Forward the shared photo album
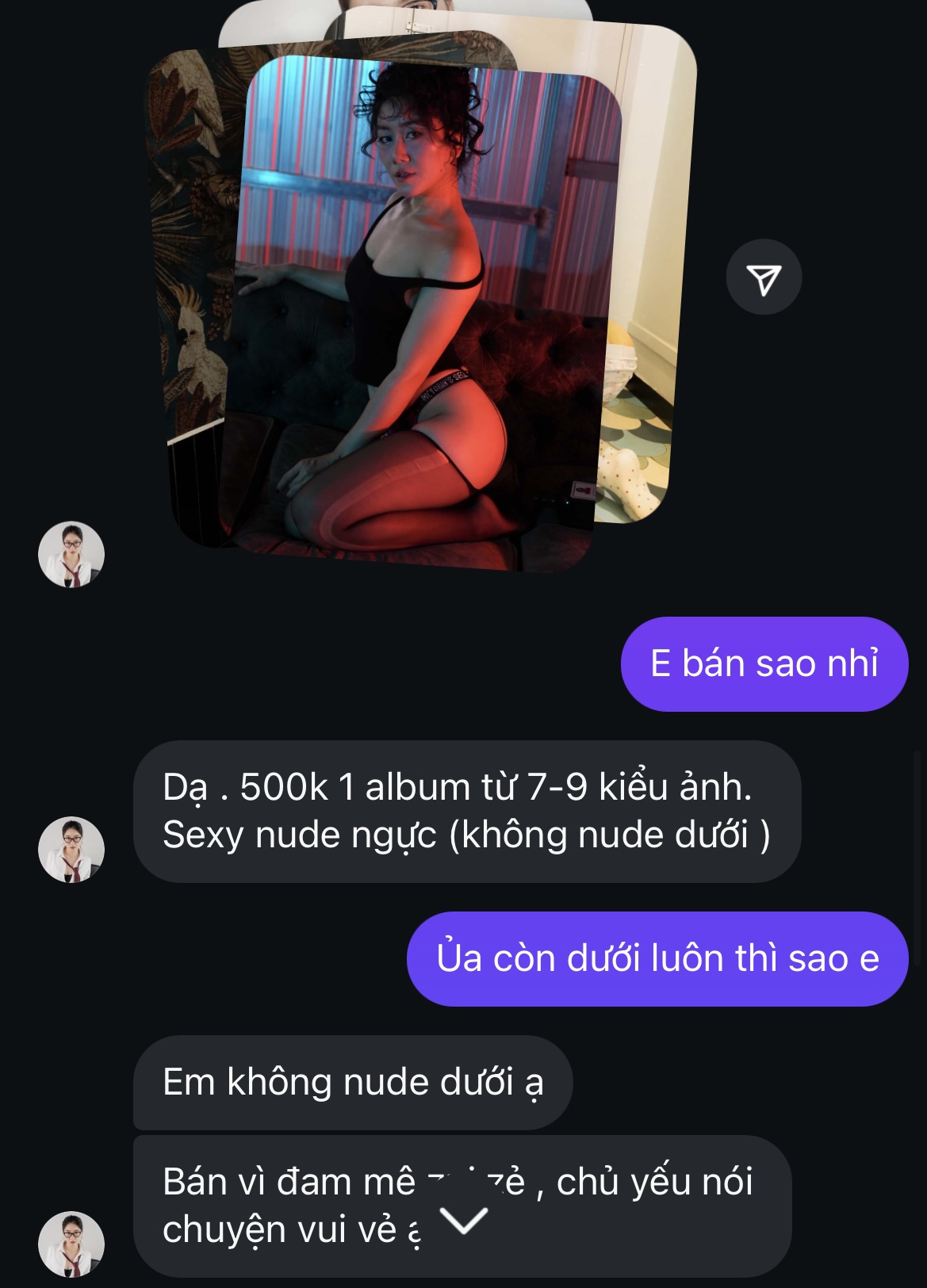 coord(764,277)
